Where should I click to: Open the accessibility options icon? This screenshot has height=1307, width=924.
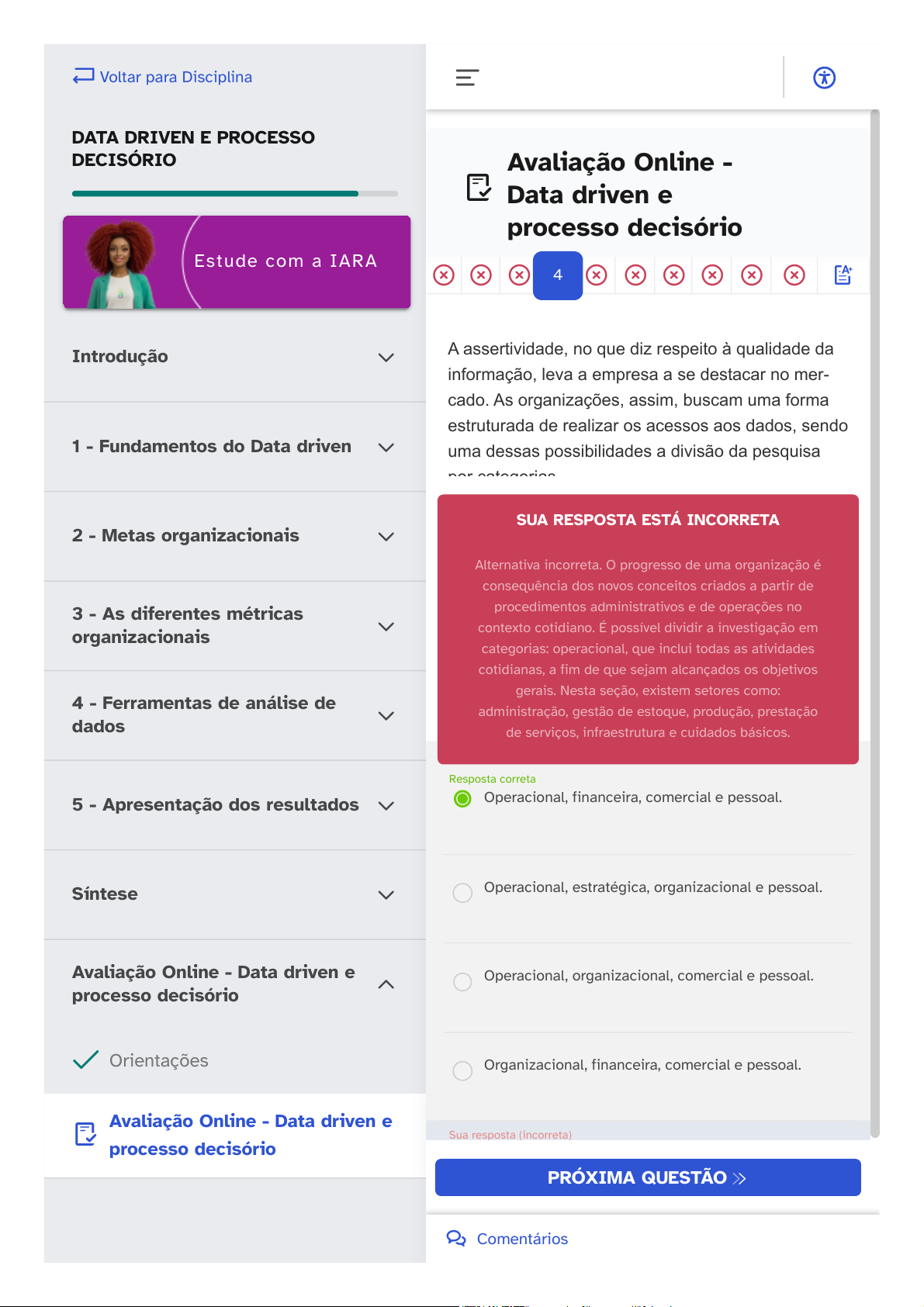(824, 78)
